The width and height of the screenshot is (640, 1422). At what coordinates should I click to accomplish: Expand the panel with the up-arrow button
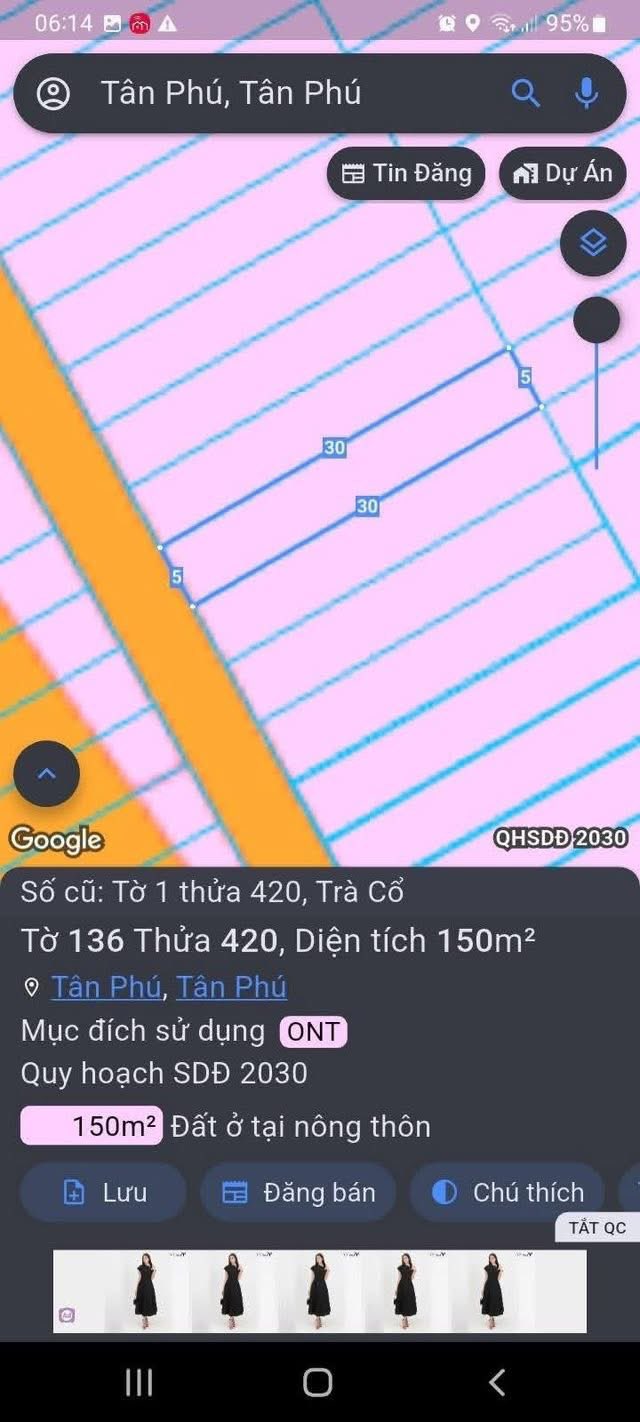pos(46,773)
